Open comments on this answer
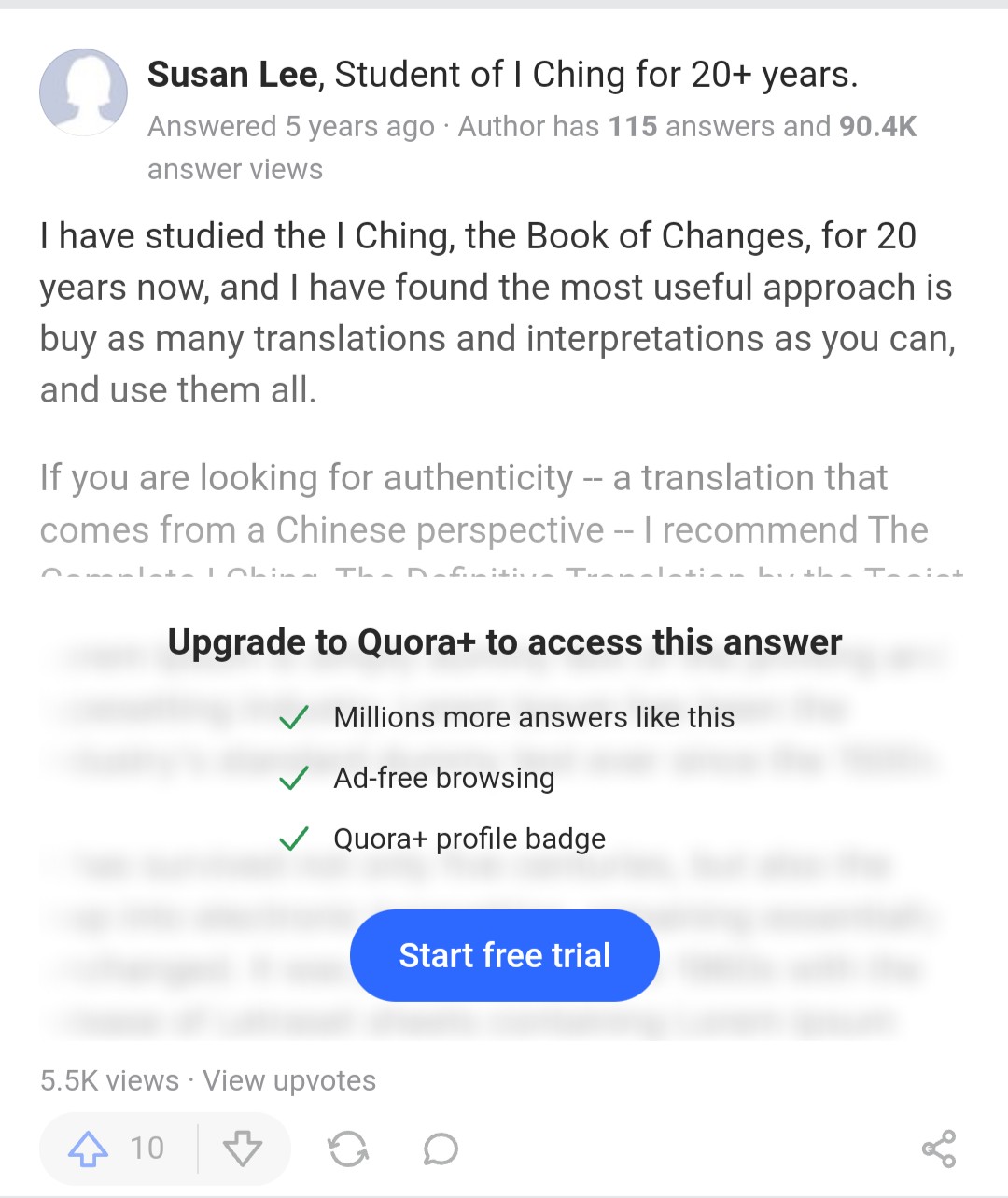The image size is (1008, 1198). (x=441, y=1149)
